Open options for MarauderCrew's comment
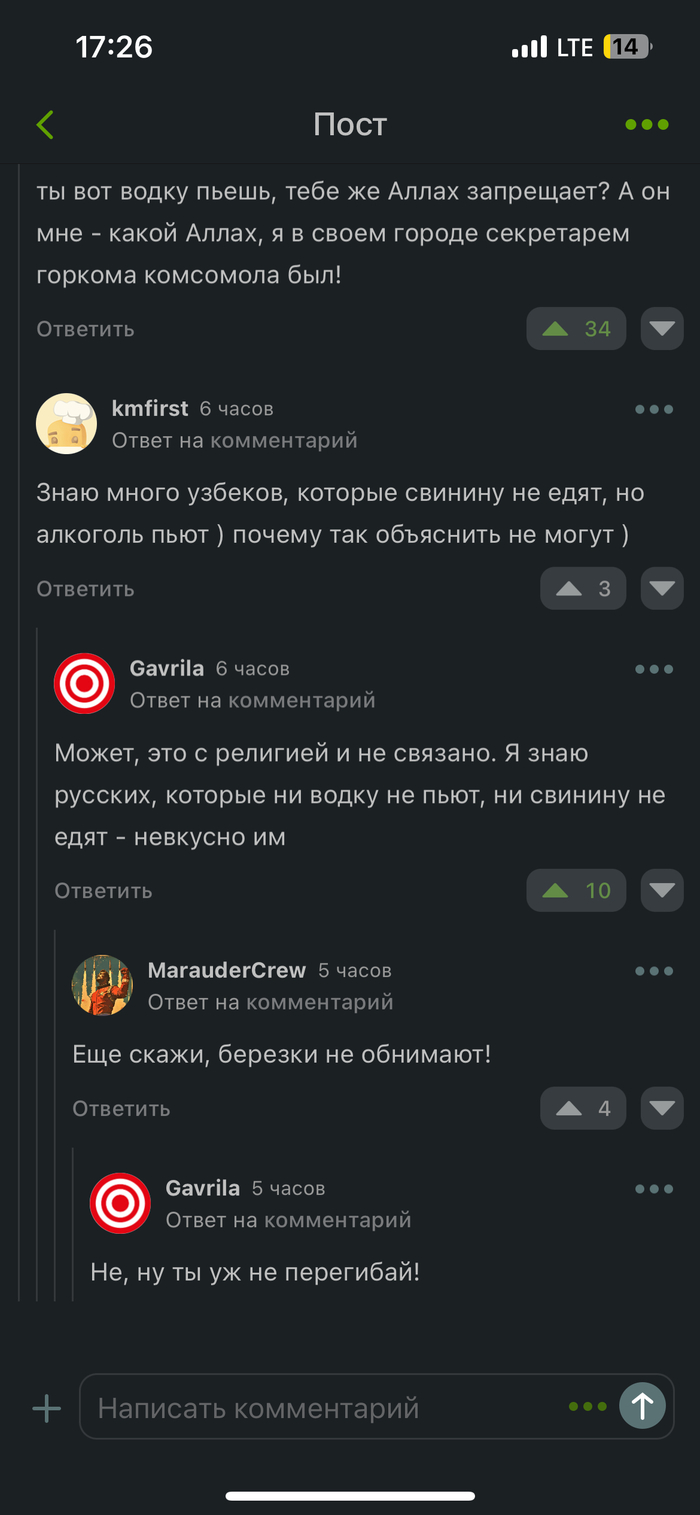Viewport: 700px width, 1515px height. coord(654,971)
